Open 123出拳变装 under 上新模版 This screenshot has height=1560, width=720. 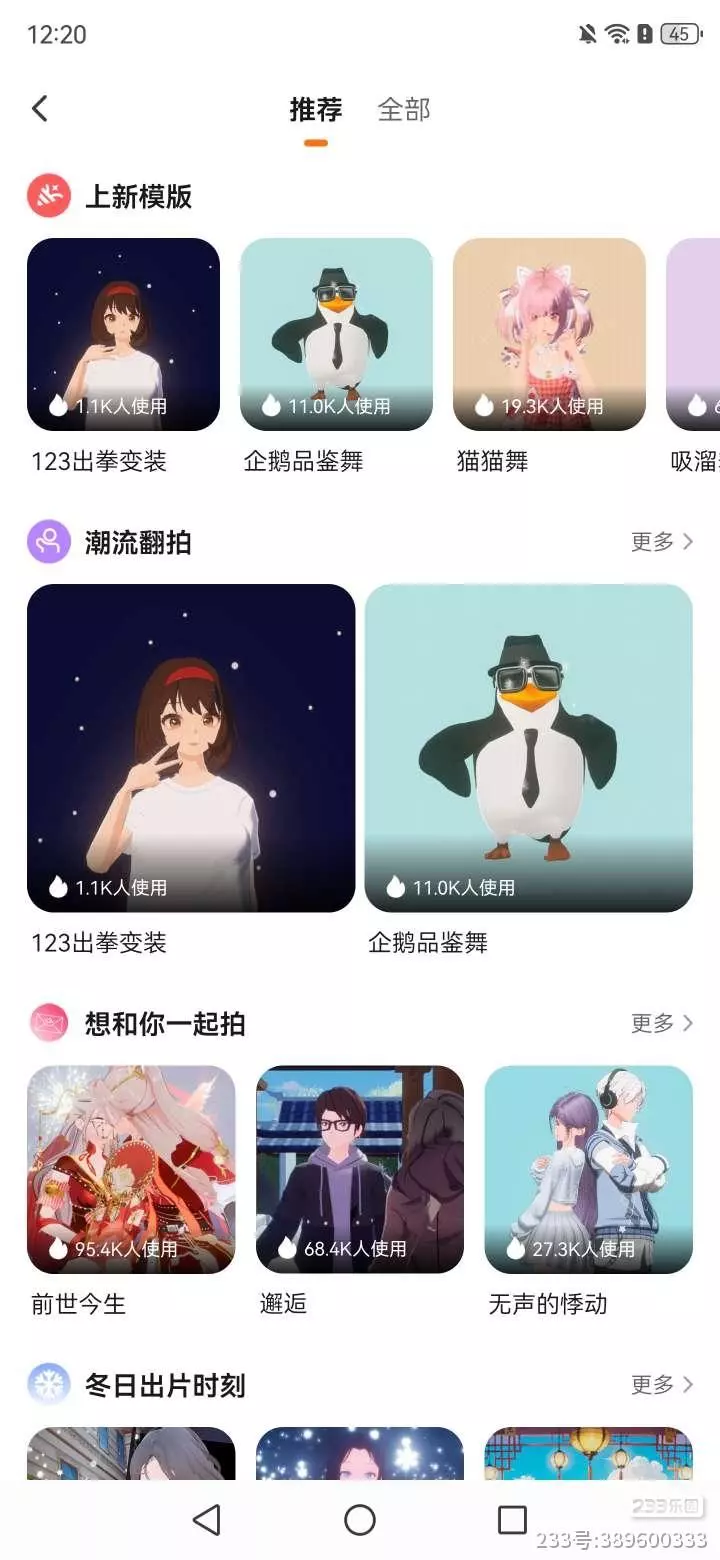point(123,335)
